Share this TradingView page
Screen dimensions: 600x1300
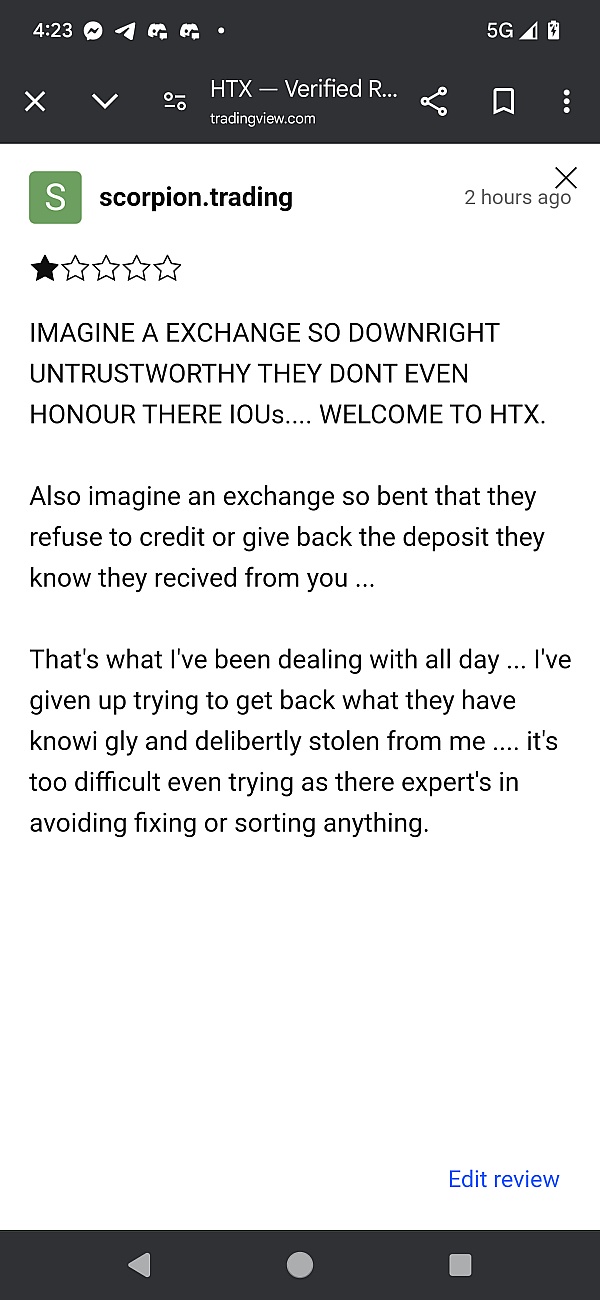[x=434, y=101]
